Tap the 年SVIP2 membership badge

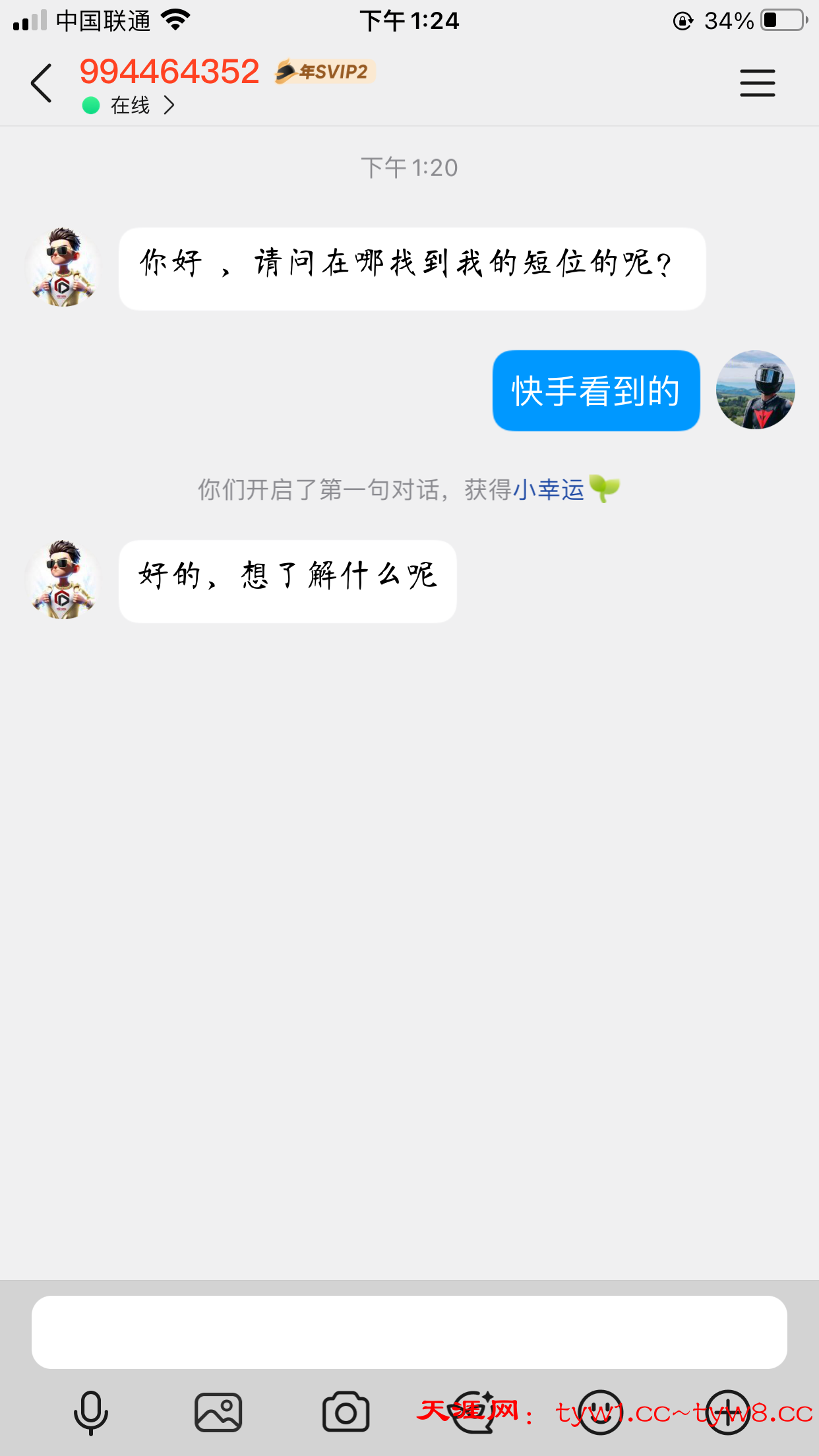coord(323,71)
